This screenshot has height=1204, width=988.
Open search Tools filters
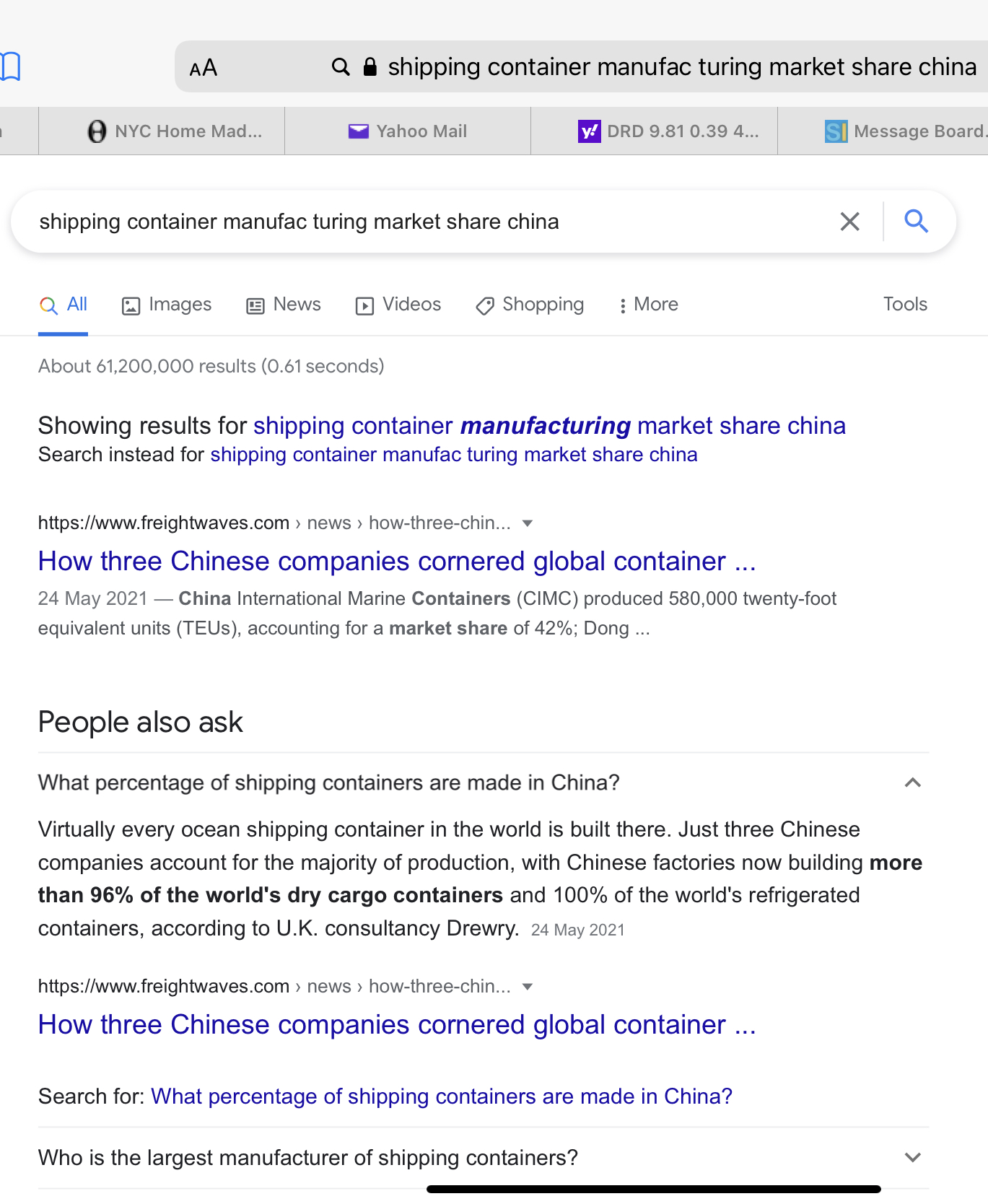(904, 305)
